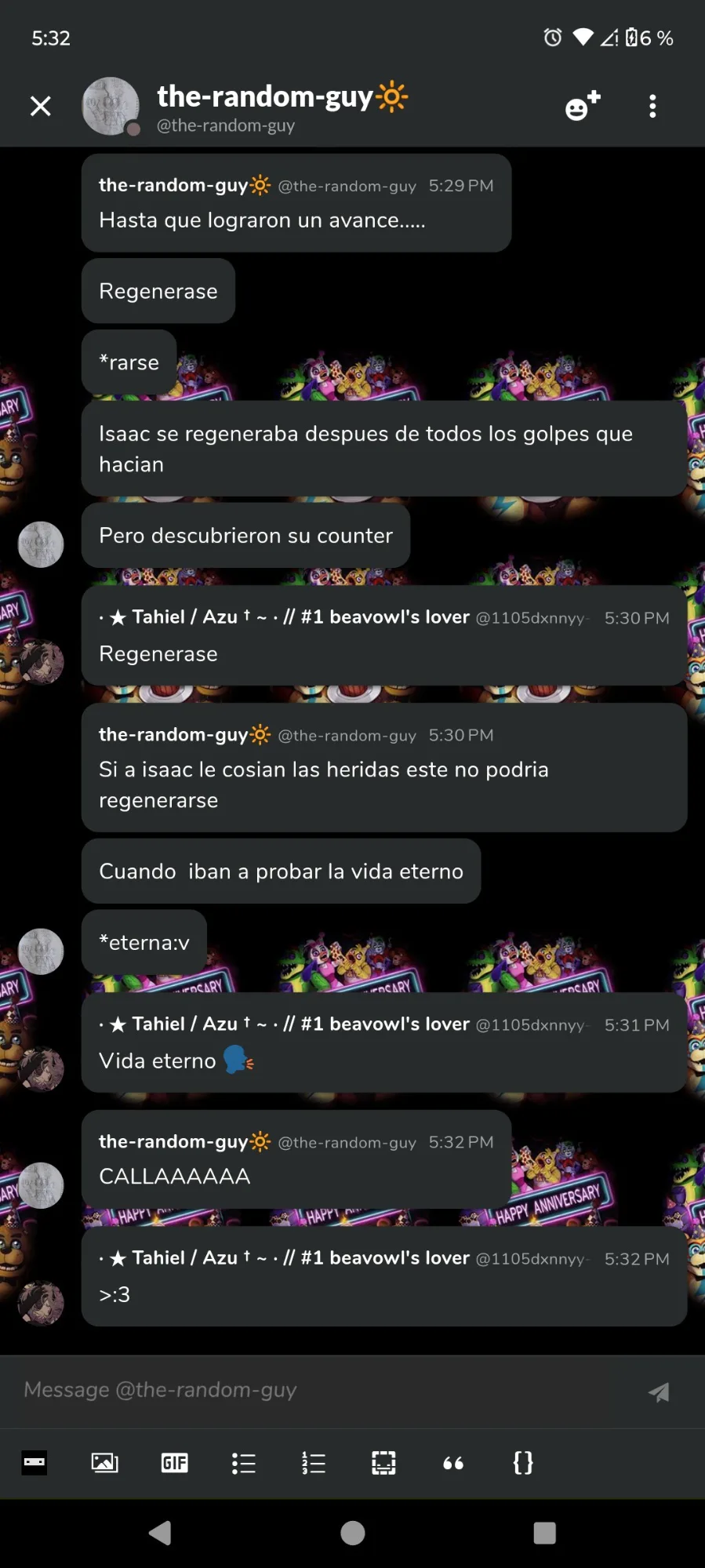Add a reaction with the emoji plus icon
The image size is (705, 1568).
[x=582, y=106]
